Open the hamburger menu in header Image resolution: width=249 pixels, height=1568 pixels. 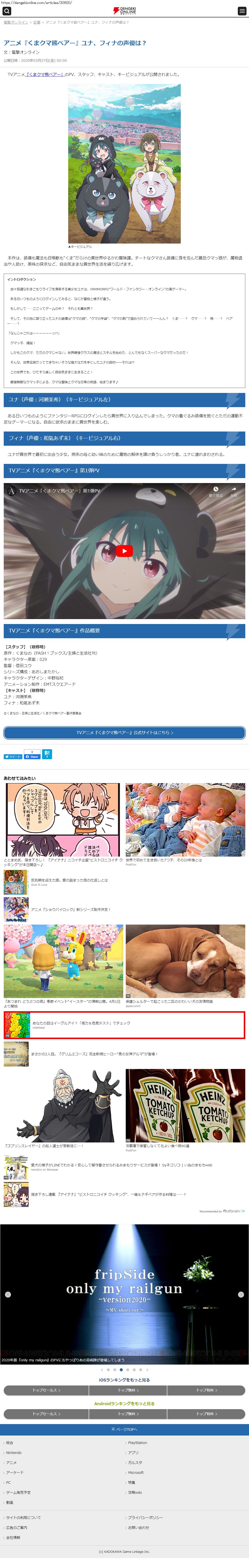(x=242, y=11)
